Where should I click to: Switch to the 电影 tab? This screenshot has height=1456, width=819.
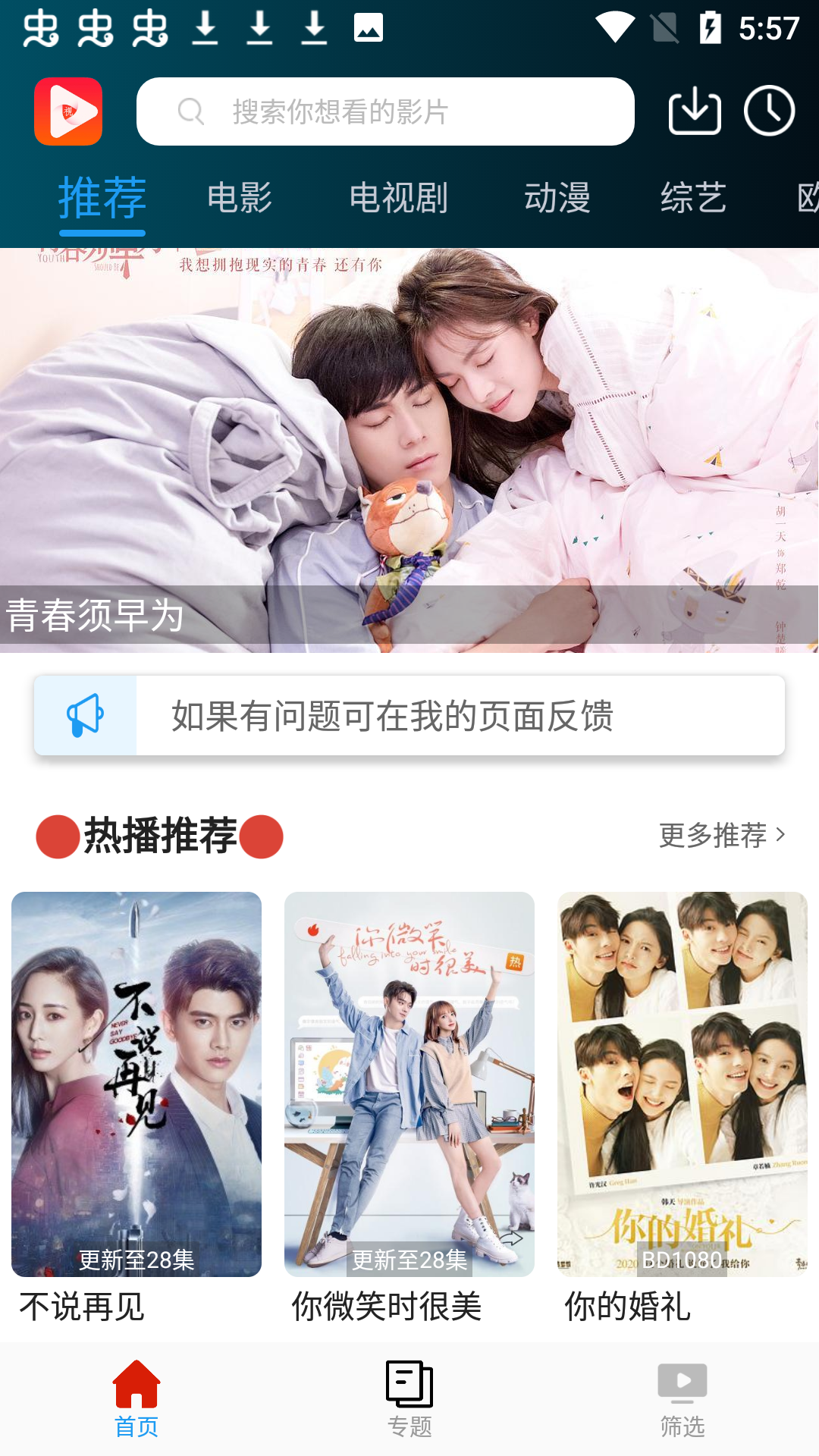coord(240,198)
